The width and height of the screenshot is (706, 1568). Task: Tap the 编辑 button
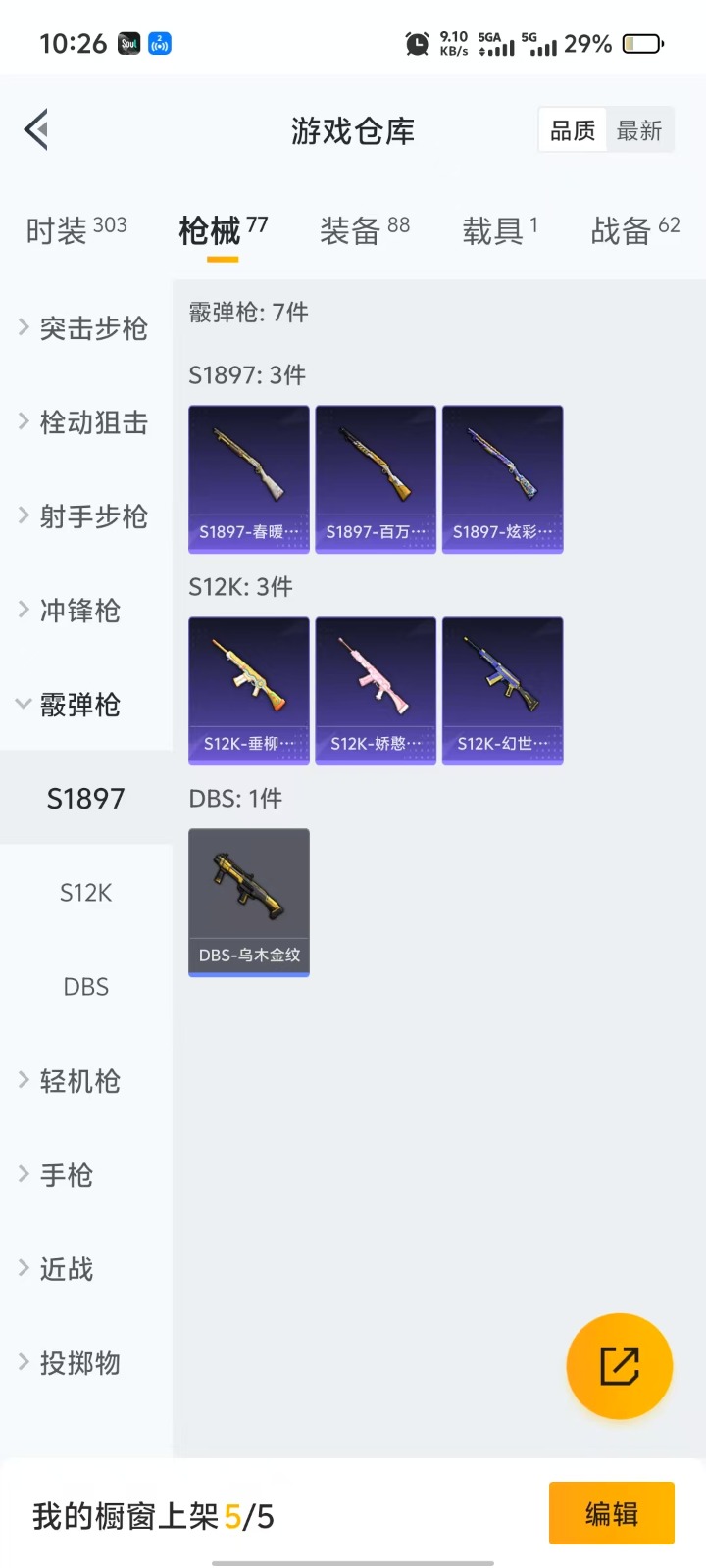(x=611, y=1514)
